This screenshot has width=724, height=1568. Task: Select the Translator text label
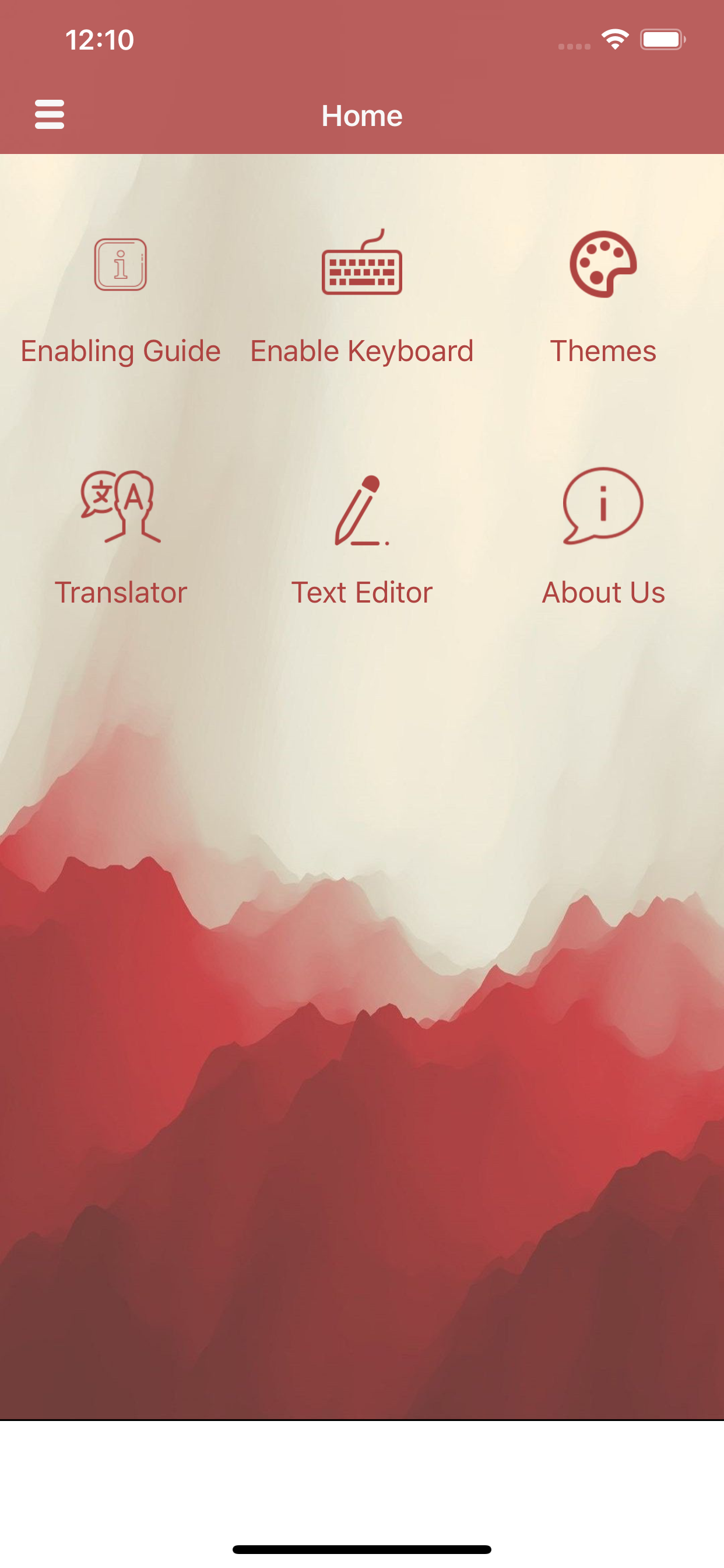(x=121, y=591)
